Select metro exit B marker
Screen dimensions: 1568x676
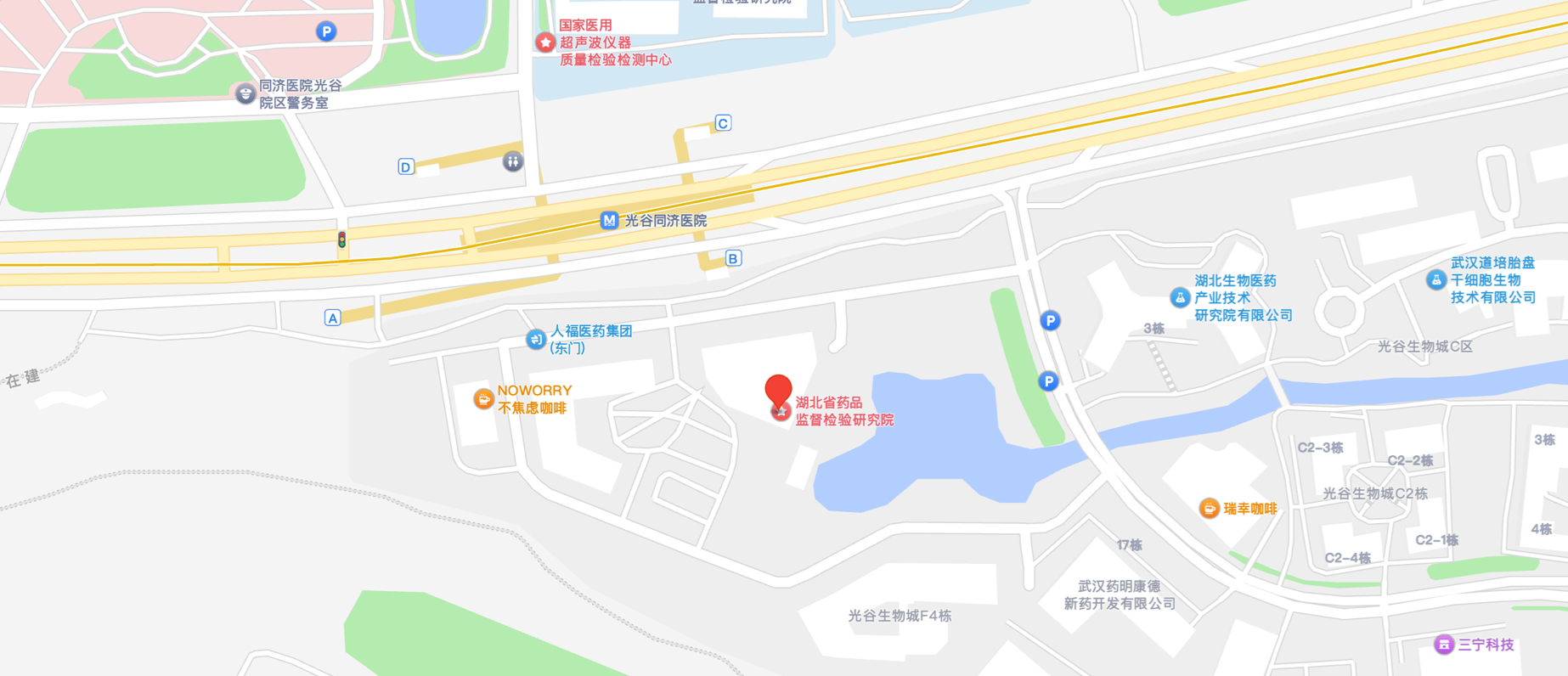click(733, 258)
